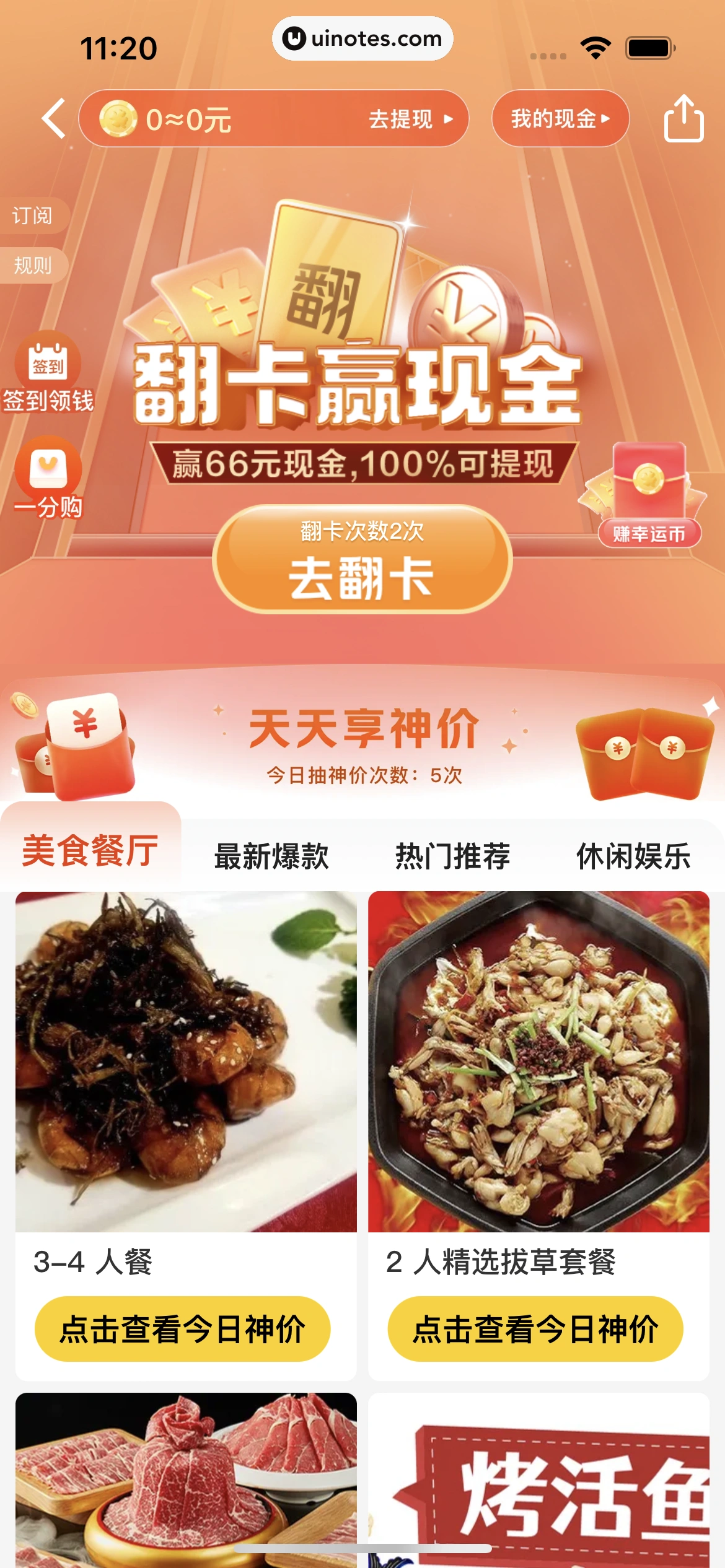The height and width of the screenshot is (1568, 725).
Task: Check today's price for 2 人精选拔草套餐
Action: (535, 1329)
